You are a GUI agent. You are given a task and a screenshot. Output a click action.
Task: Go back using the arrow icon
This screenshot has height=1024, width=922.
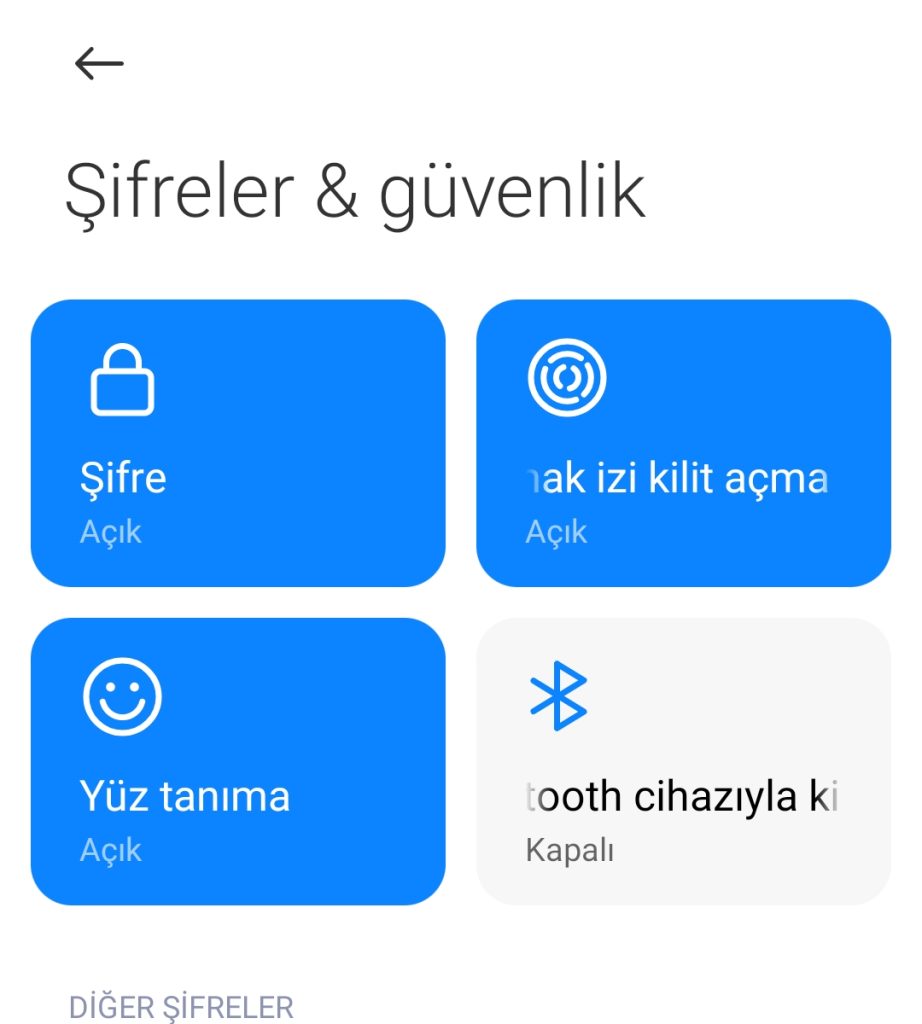click(x=99, y=64)
